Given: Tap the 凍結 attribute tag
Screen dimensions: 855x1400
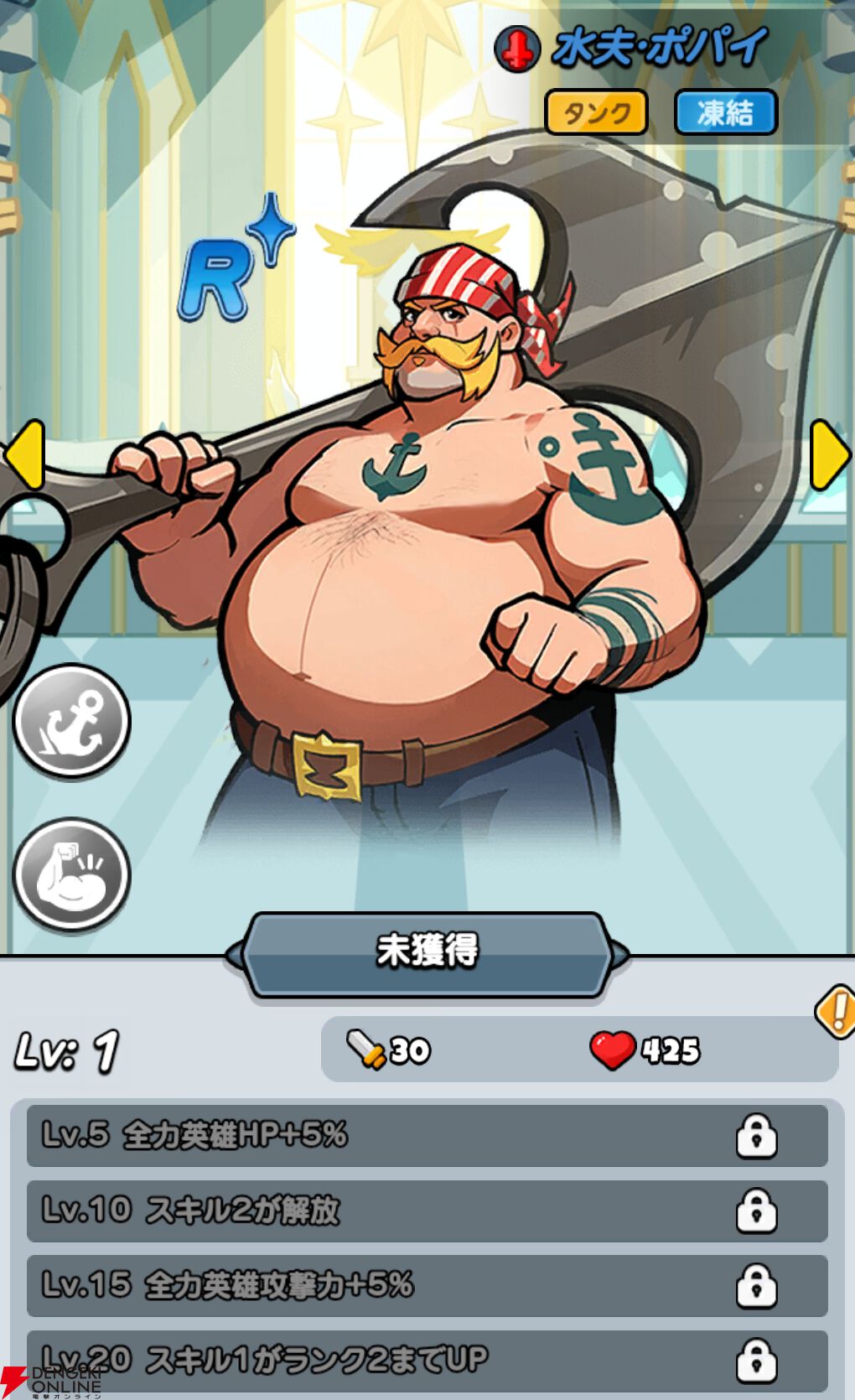Looking at the screenshot, I should pyautogui.click(x=726, y=112).
